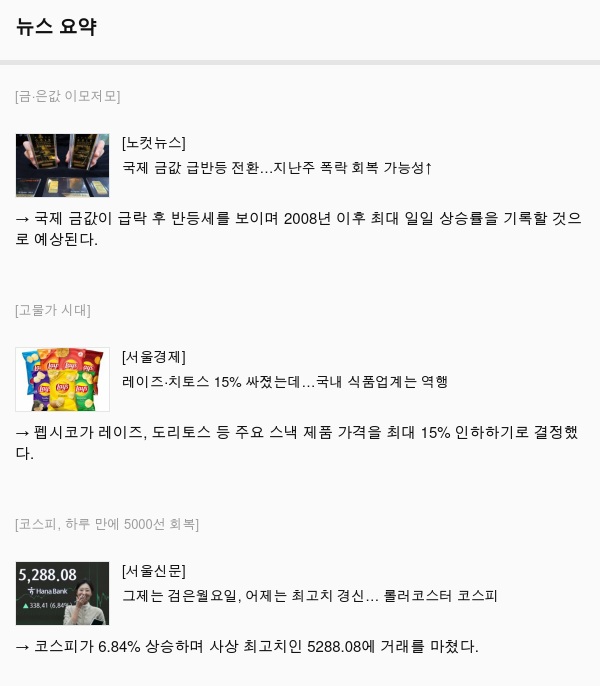Viewport: 600px width, 686px height.
Task: Tap the gold bars article thumbnail
Action: click(62, 165)
